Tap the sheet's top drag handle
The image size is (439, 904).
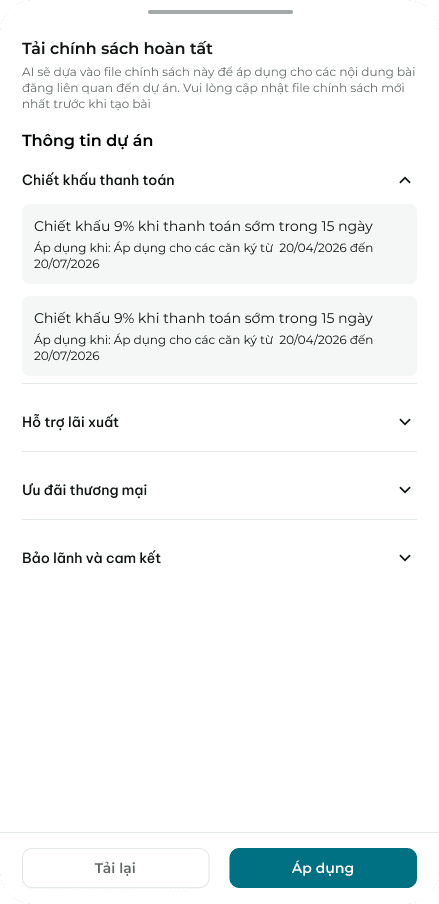[x=220, y=12]
